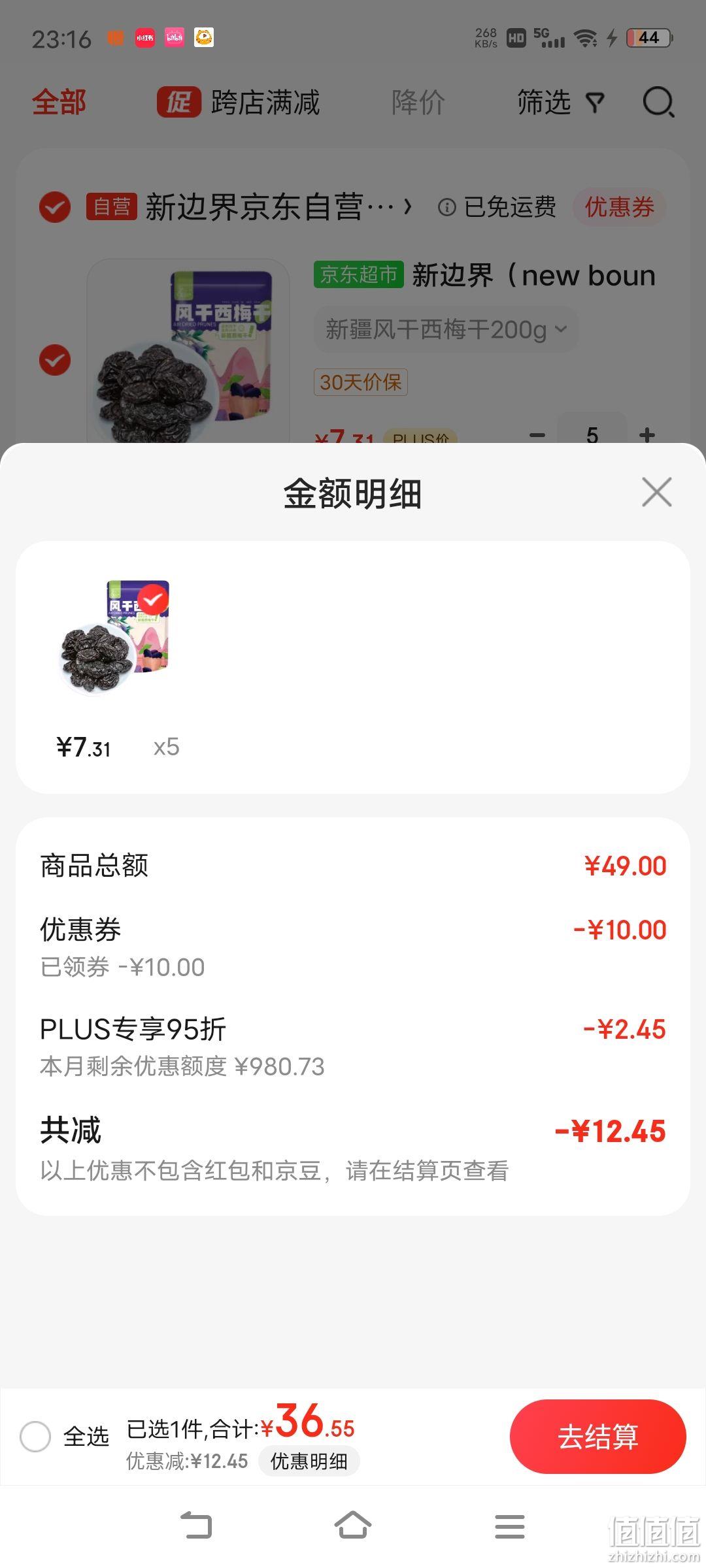Viewport: 706px width, 1568px height.
Task: Uncheck the prune item in 金额明细
Action: click(154, 598)
